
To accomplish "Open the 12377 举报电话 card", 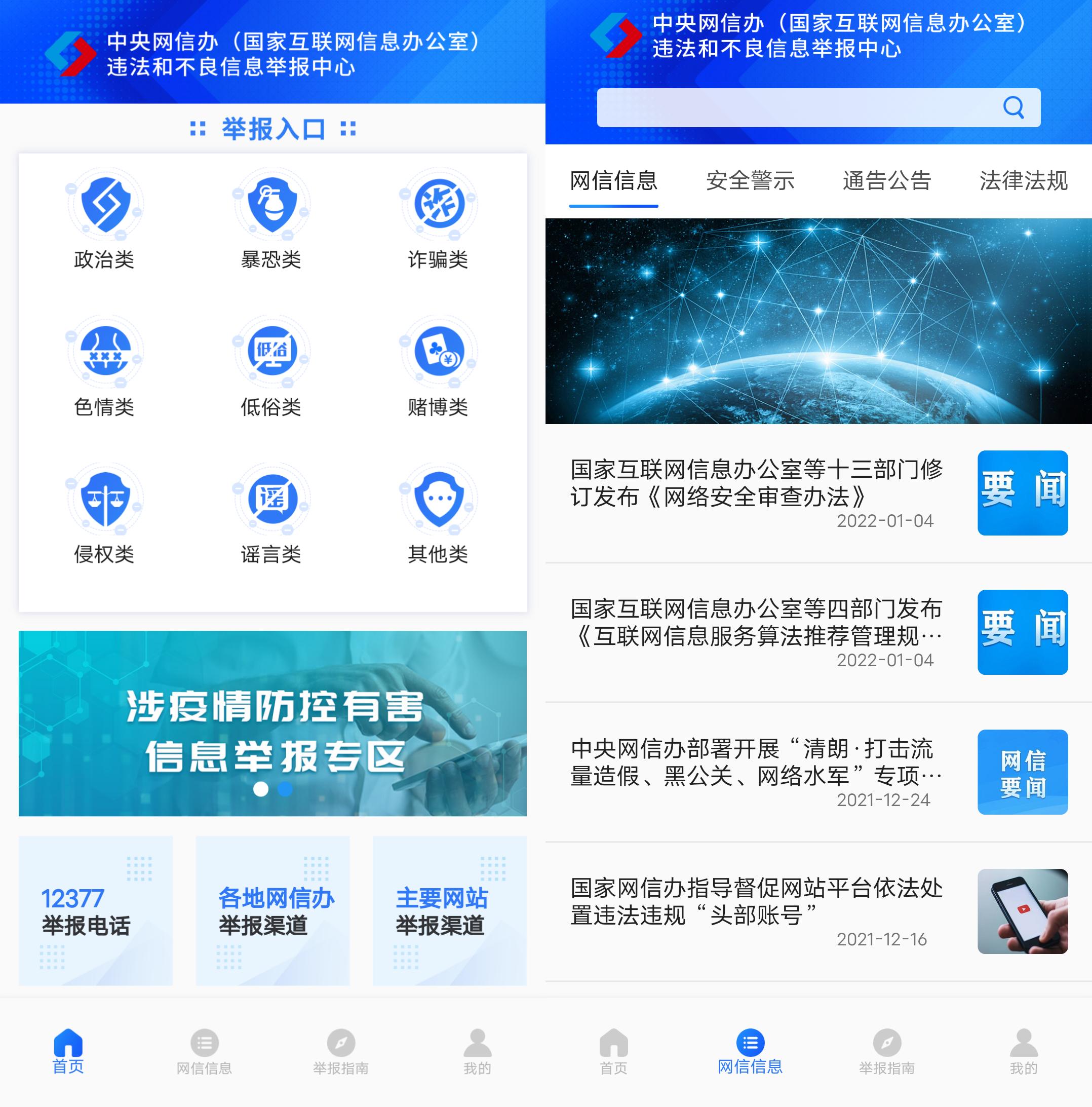I will coord(96,910).
